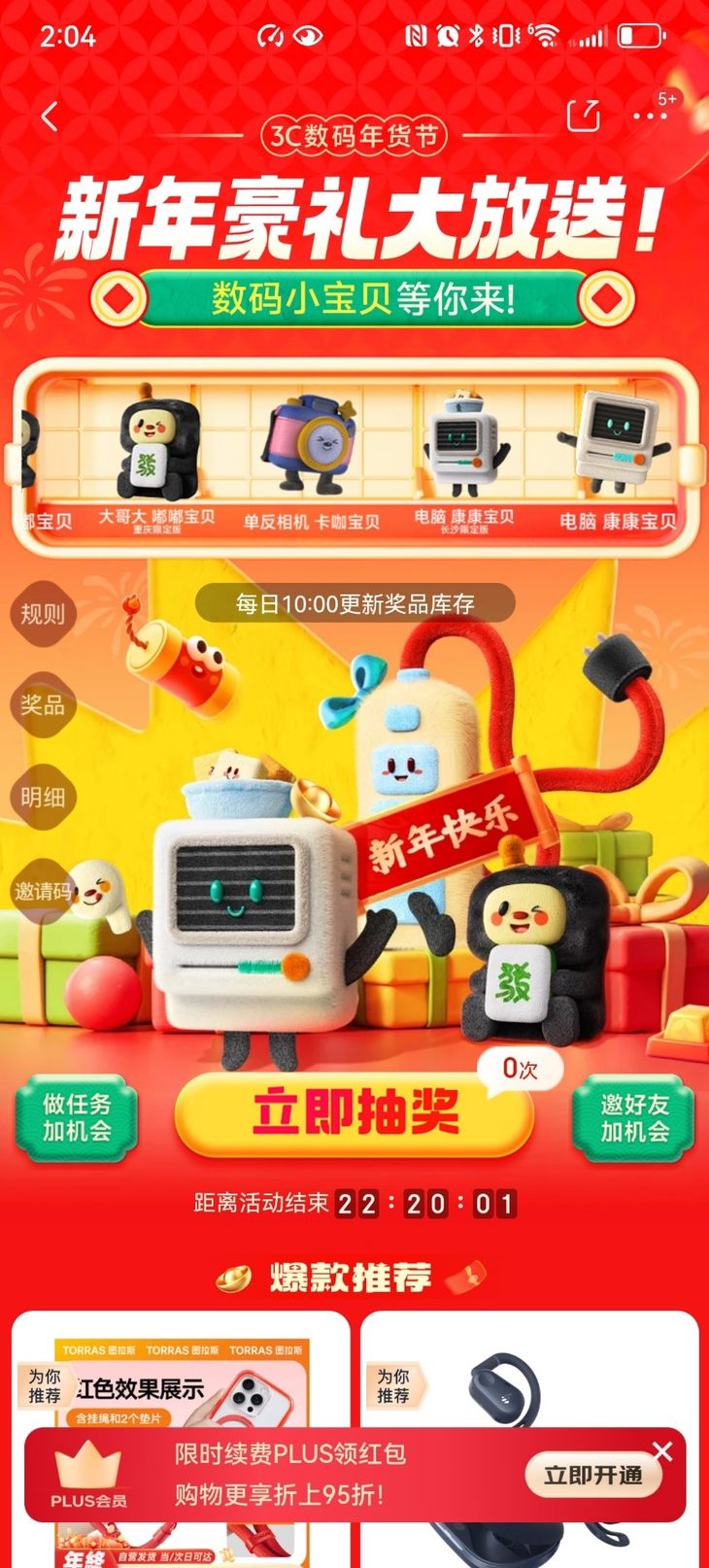View the 奖品 prize list
The image size is (709, 1568).
pos(43,704)
